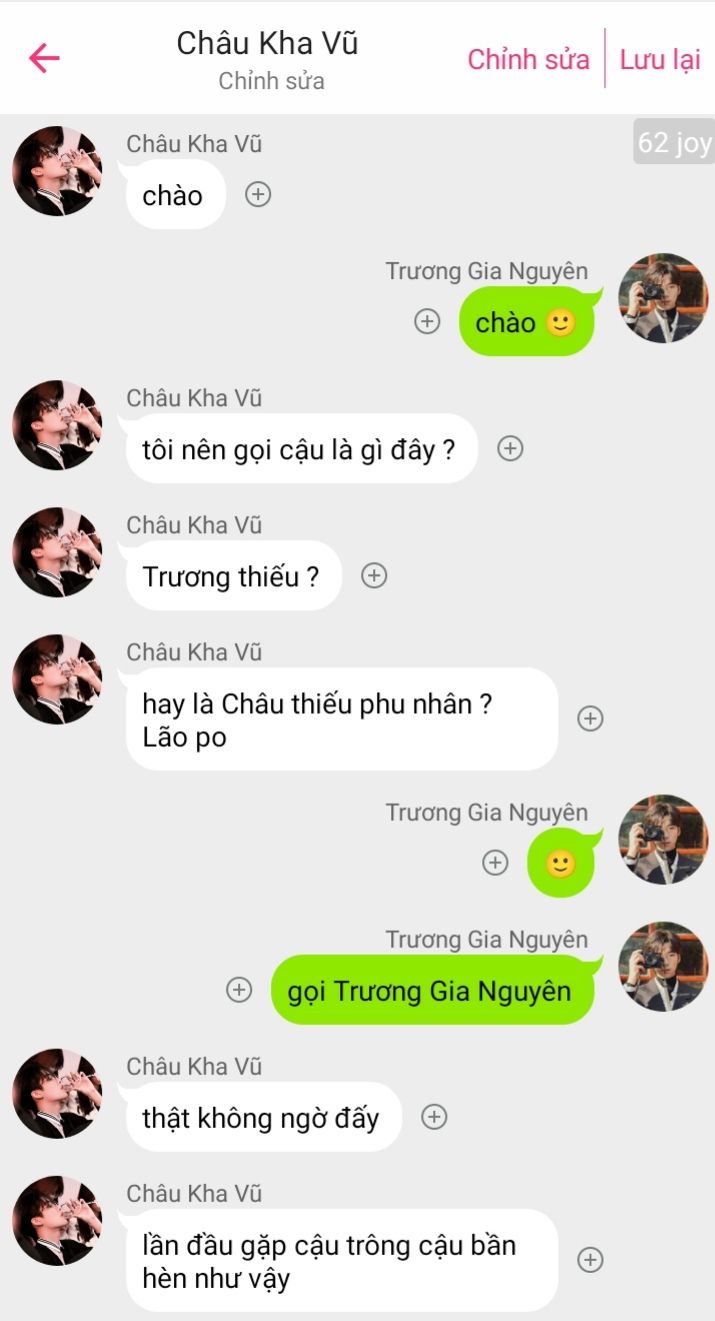Tap the plus icon beside the lone emoji reply

pyautogui.click(x=495, y=862)
